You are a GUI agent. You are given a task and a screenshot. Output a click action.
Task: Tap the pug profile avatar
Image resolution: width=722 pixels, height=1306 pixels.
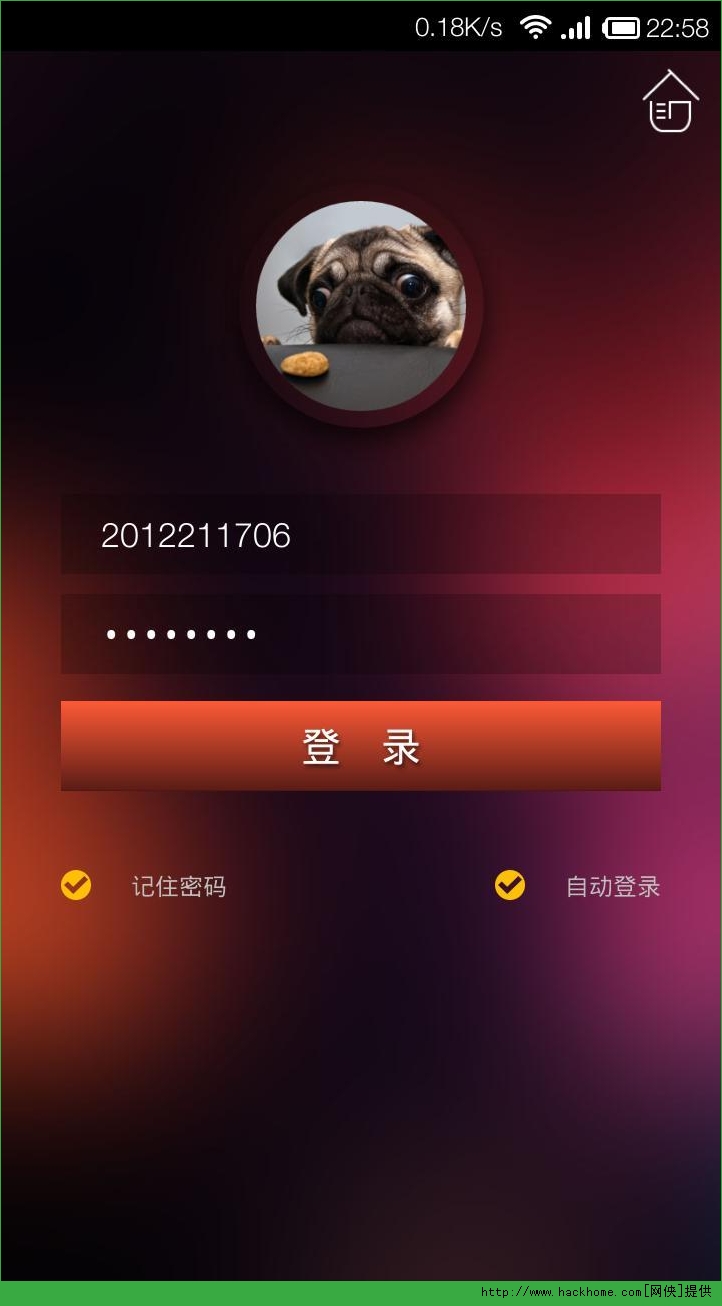(361, 306)
